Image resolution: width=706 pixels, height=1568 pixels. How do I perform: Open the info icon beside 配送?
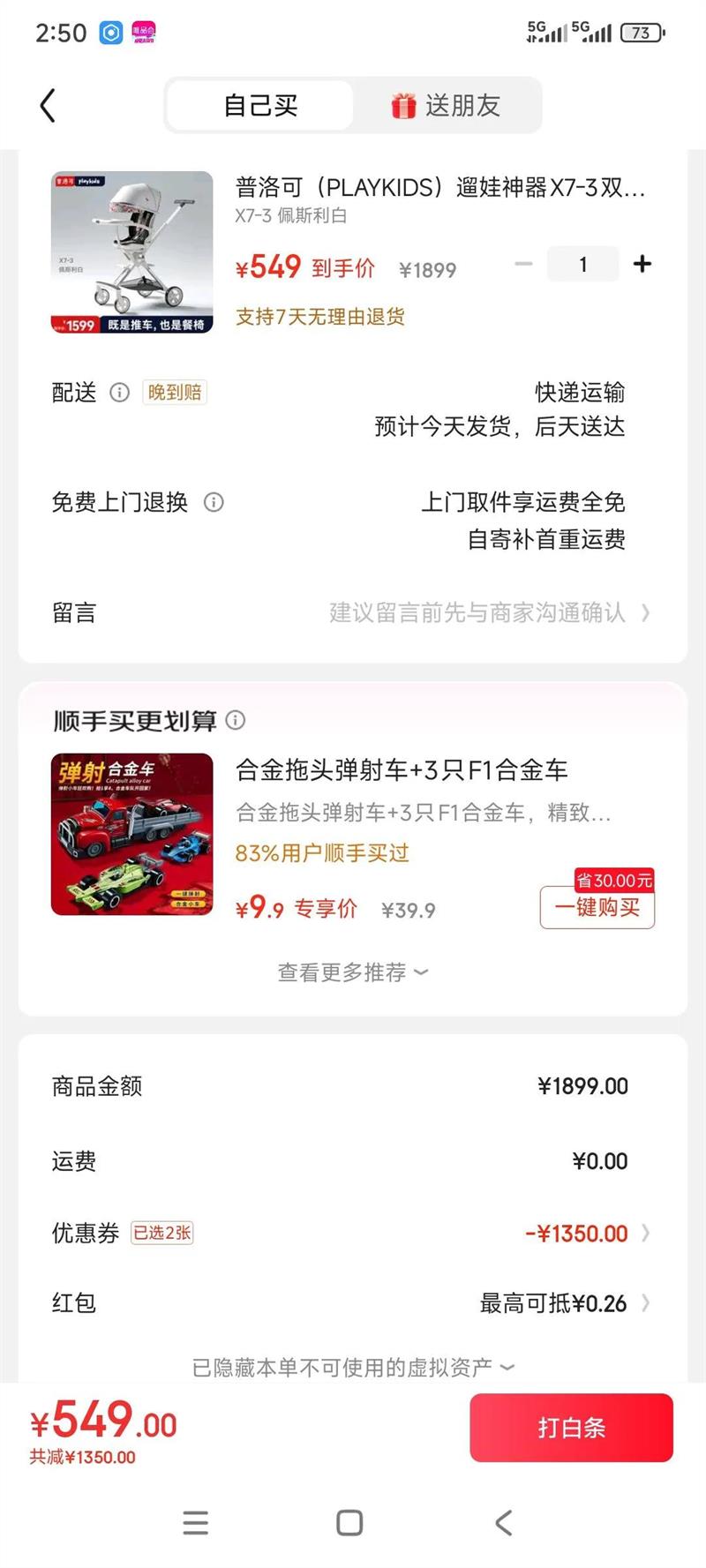tap(119, 393)
